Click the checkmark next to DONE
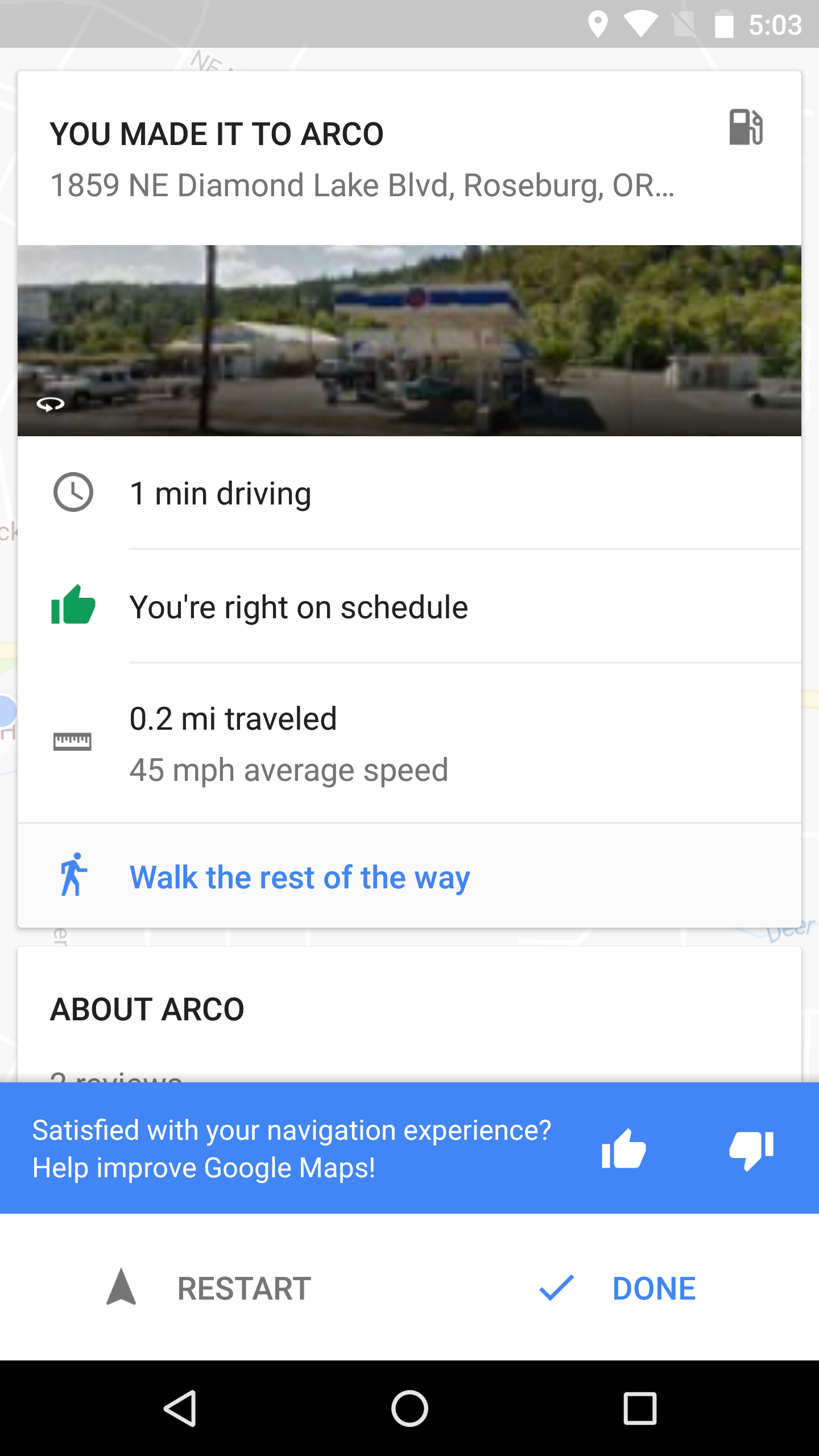 tap(556, 1288)
